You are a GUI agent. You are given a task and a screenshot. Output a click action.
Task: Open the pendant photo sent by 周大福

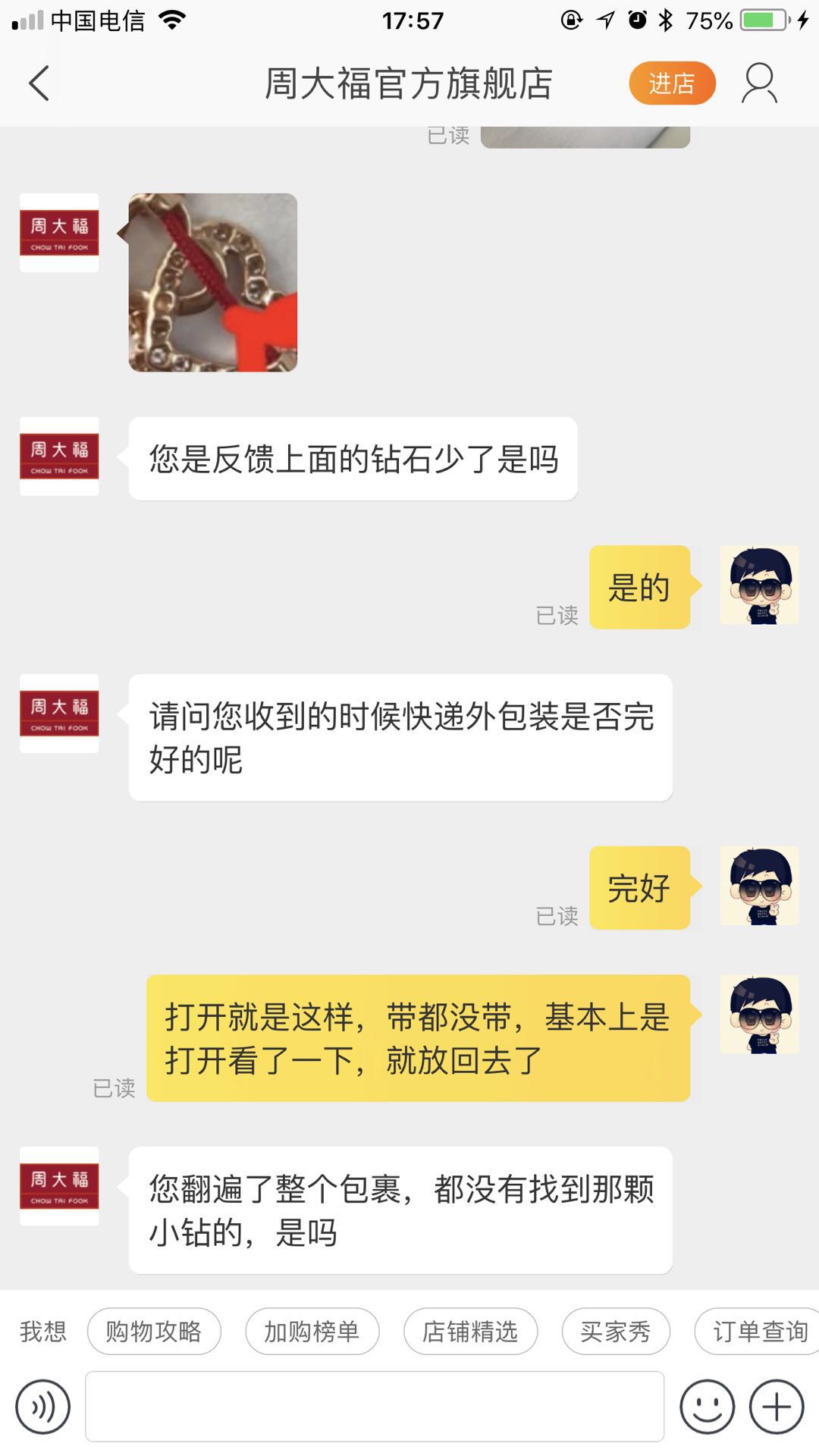(213, 282)
